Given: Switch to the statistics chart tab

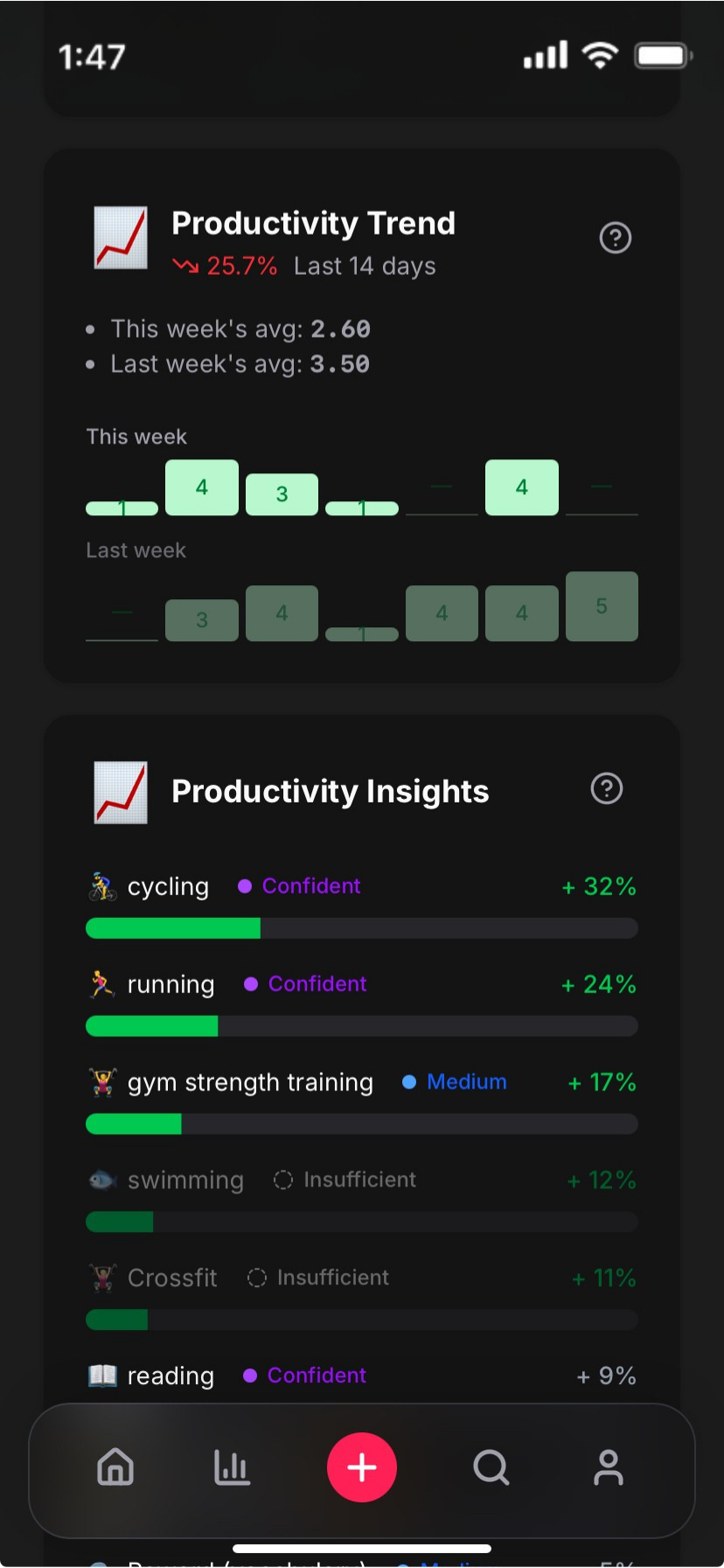Looking at the screenshot, I should pos(232,1466).
